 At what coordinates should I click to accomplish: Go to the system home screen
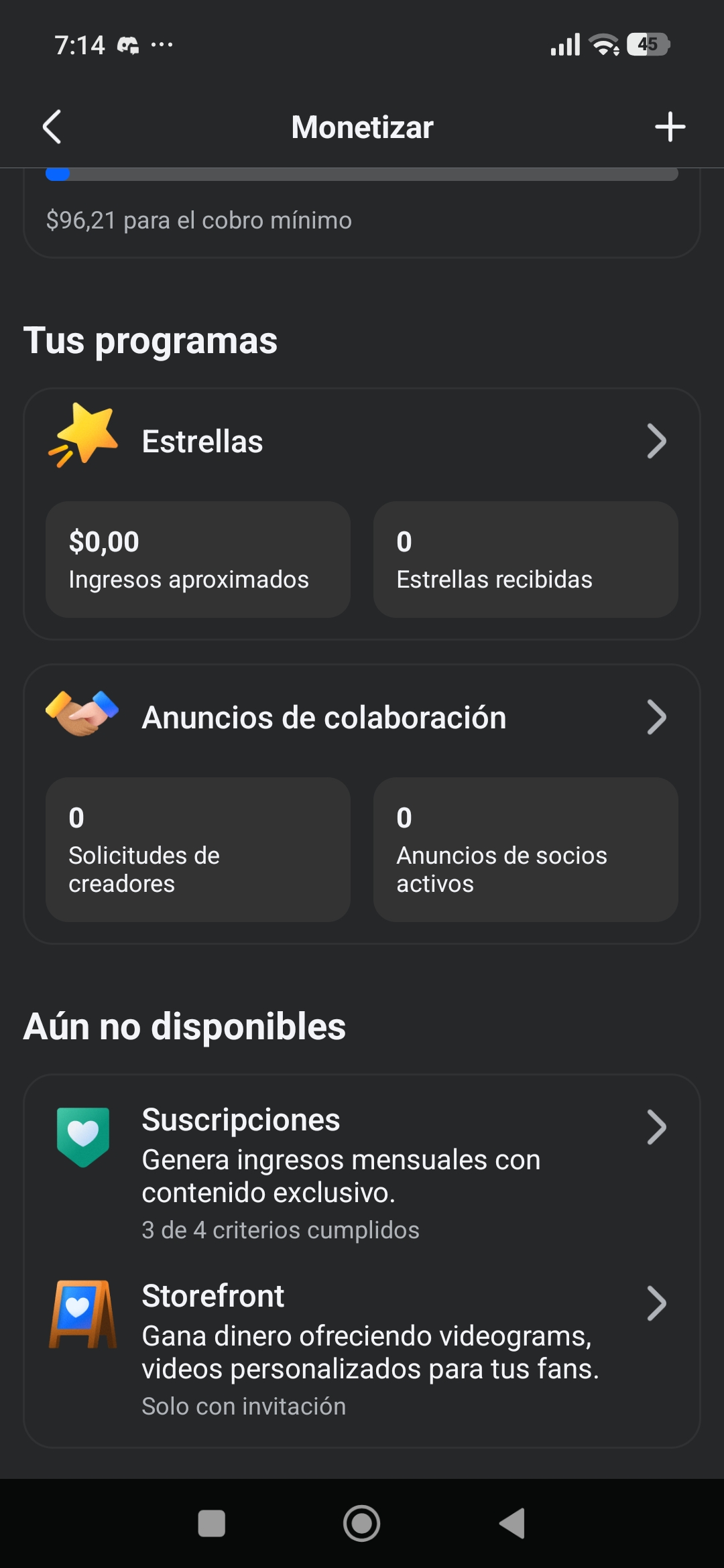[362, 1523]
